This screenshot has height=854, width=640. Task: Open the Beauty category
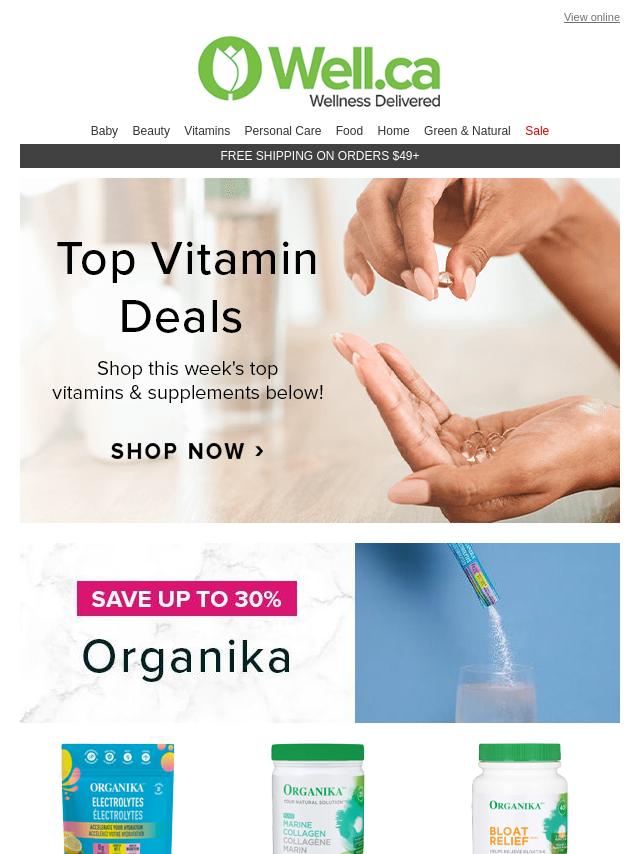click(x=151, y=131)
